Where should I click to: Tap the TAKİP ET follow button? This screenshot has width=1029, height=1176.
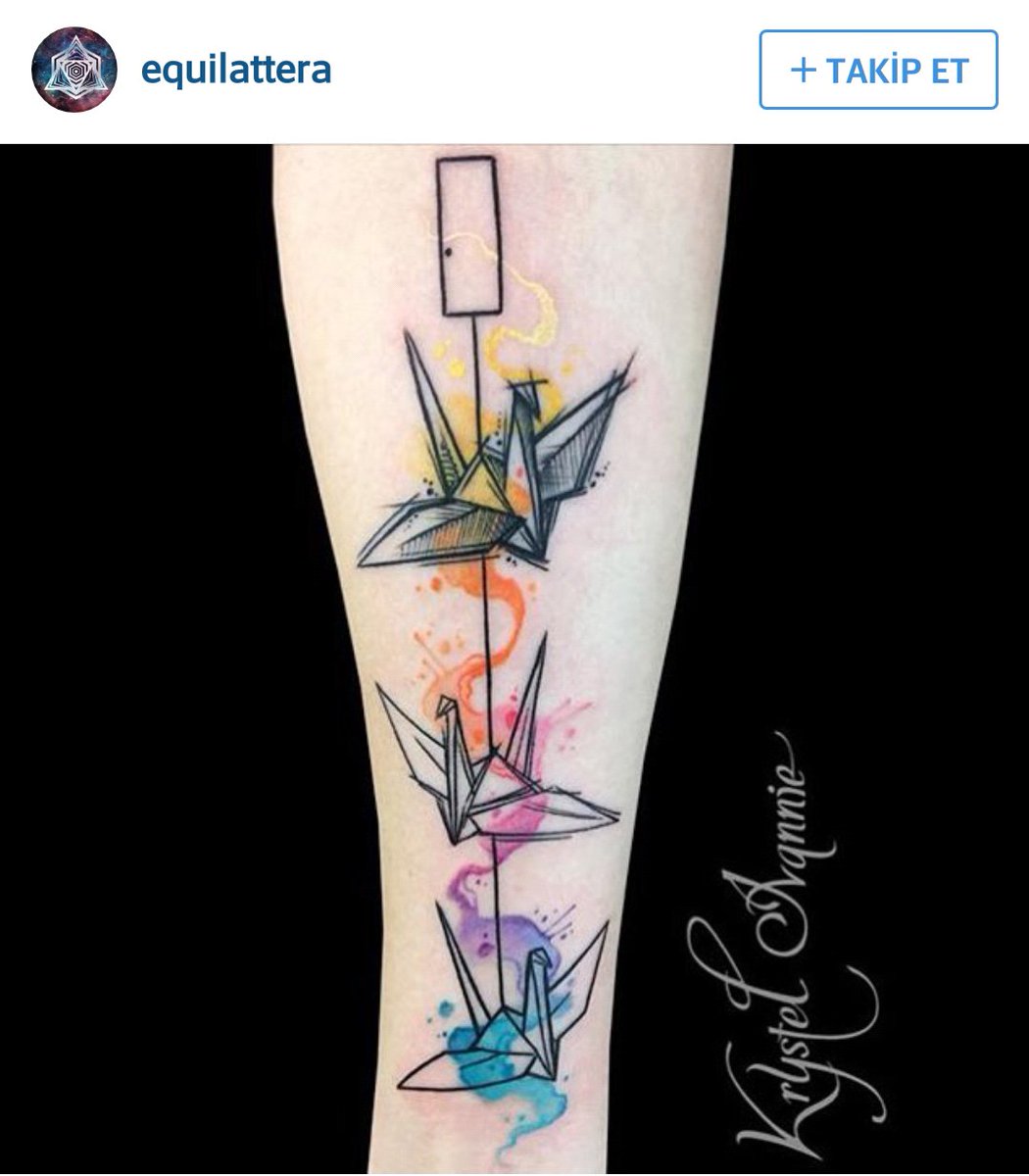[878, 70]
